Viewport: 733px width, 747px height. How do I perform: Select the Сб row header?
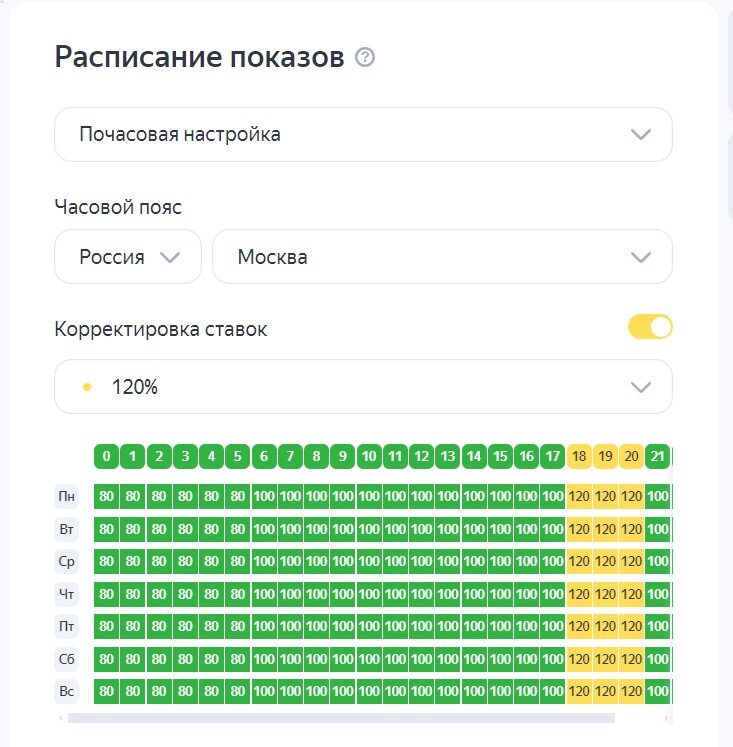click(x=67, y=659)
